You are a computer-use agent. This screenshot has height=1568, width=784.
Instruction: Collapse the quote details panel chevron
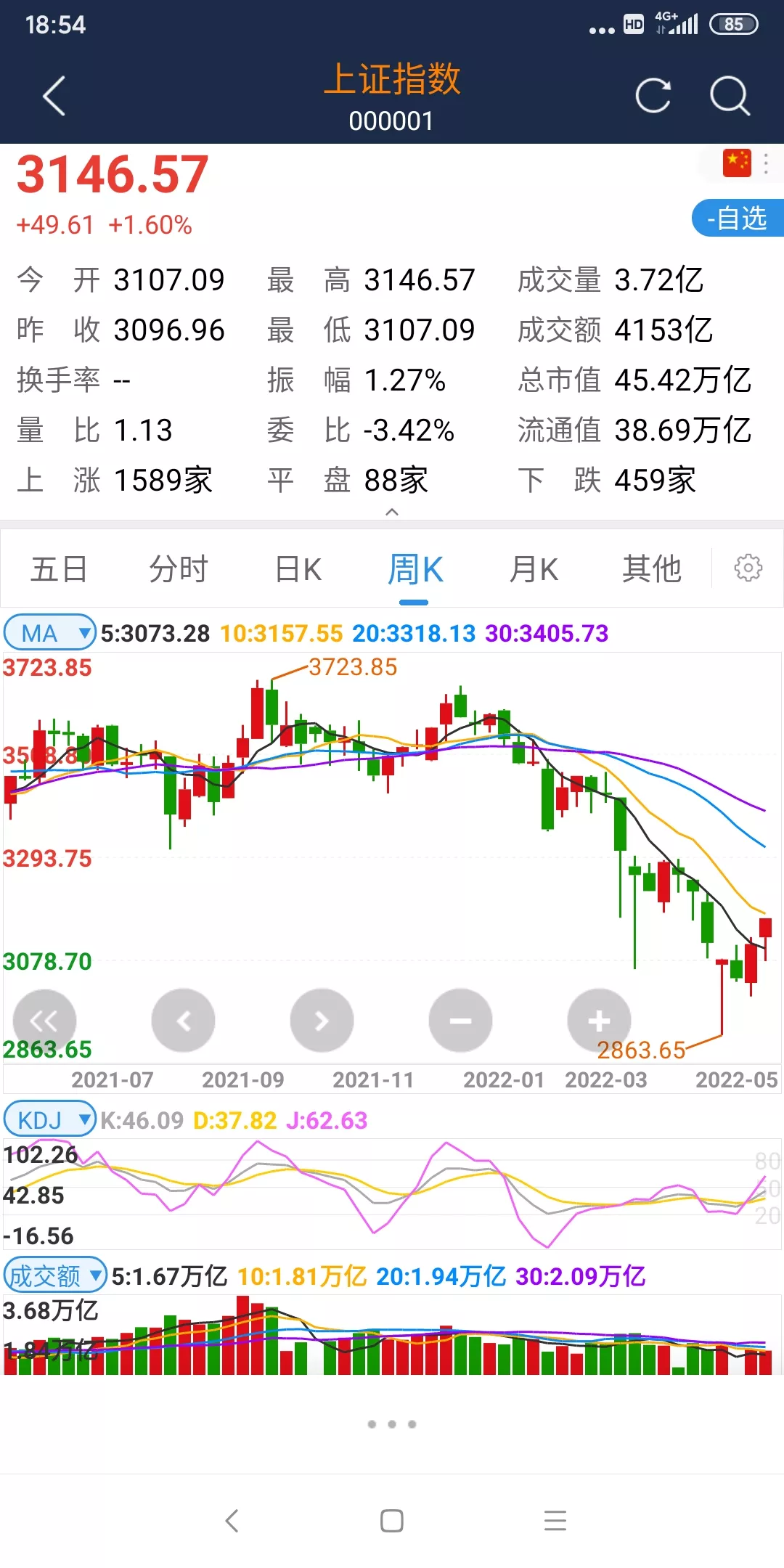[392, 512]
